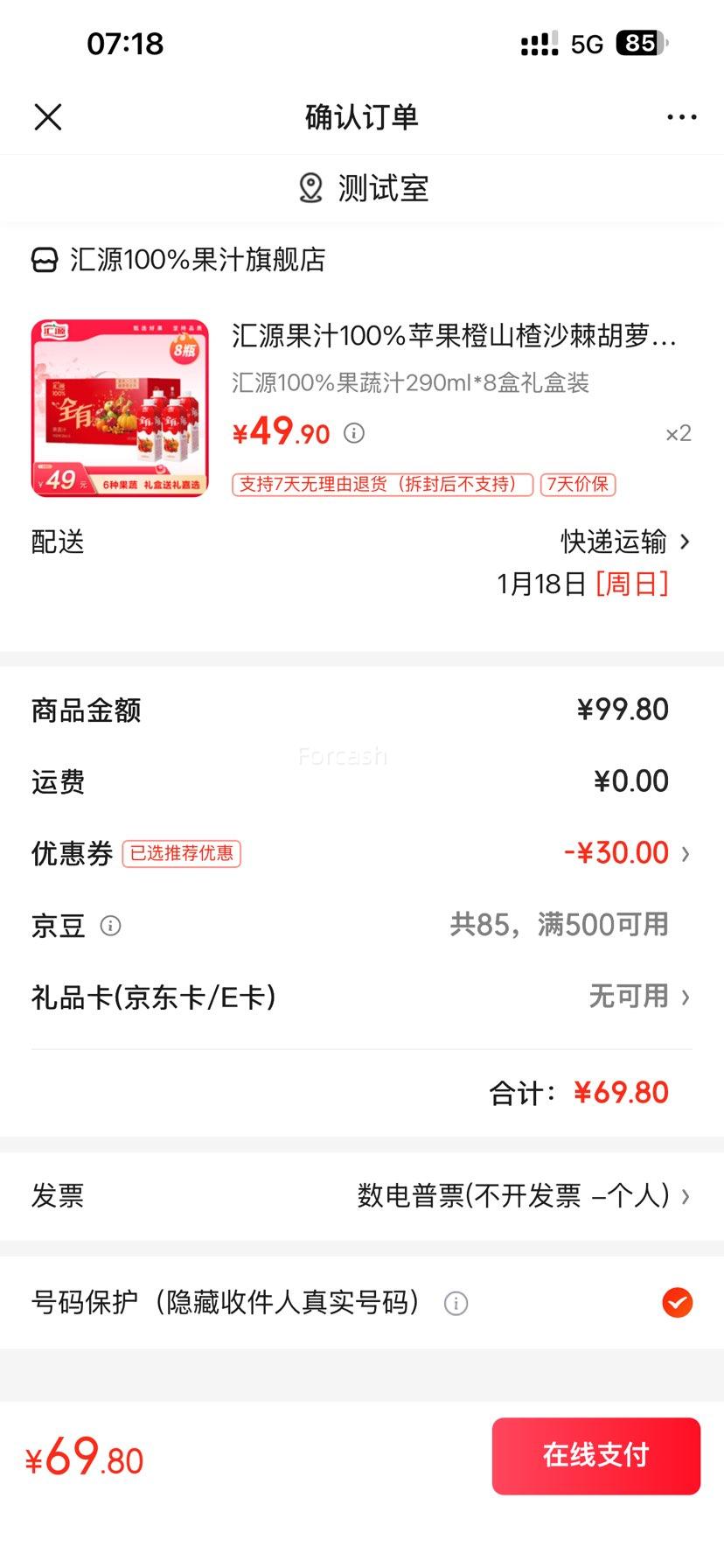Tap the 在线支付 payment button
This screenshot has width=724, height=1568.
click(x=596, y=1455)
